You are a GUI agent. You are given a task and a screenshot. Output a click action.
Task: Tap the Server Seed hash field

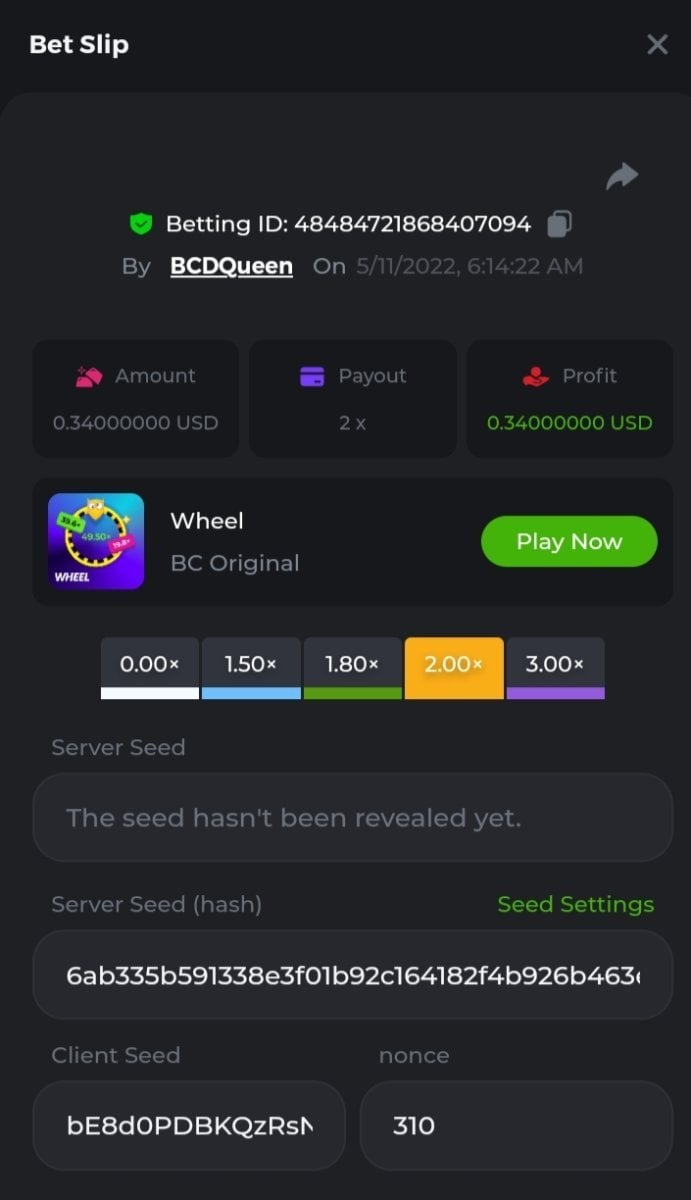point(352,975)
